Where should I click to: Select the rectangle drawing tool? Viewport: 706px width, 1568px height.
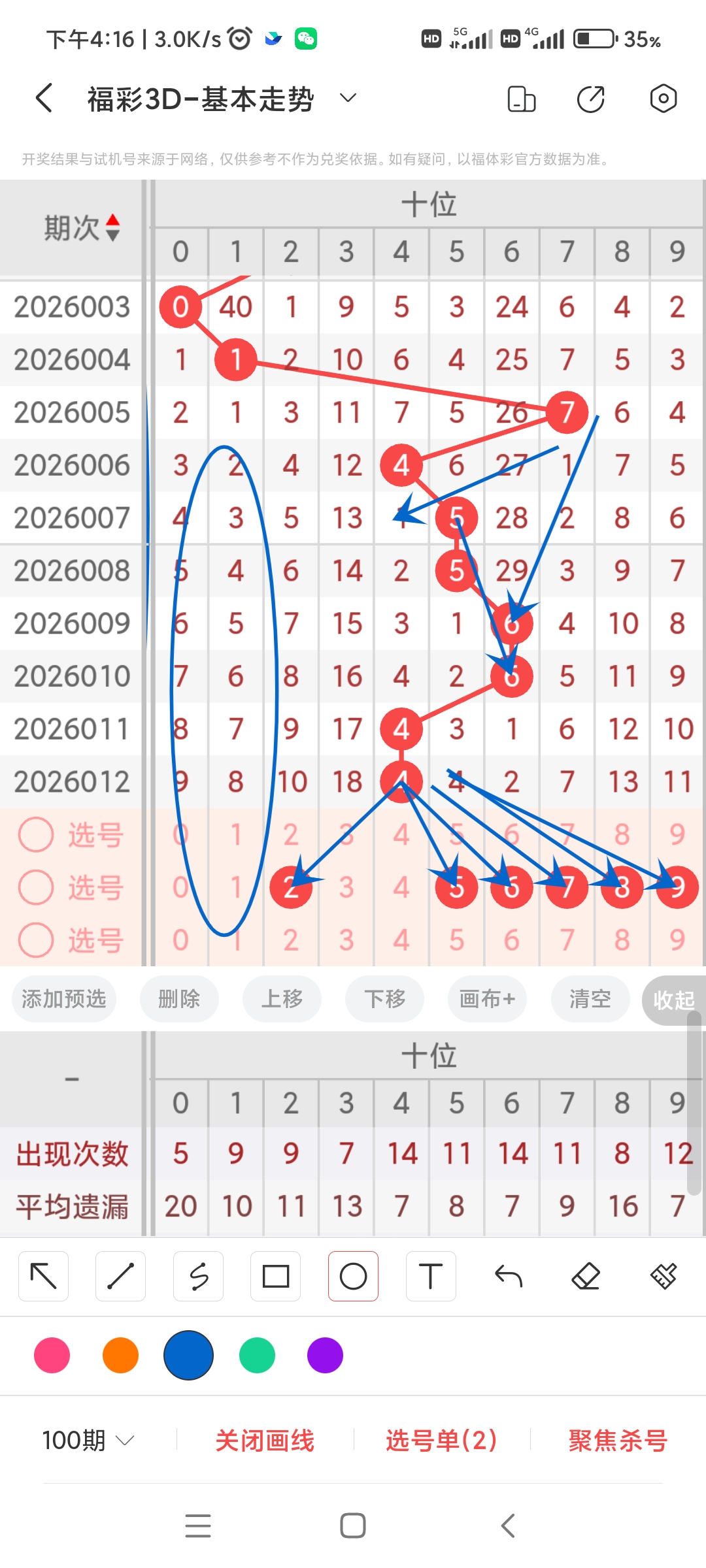[275, 1275]
